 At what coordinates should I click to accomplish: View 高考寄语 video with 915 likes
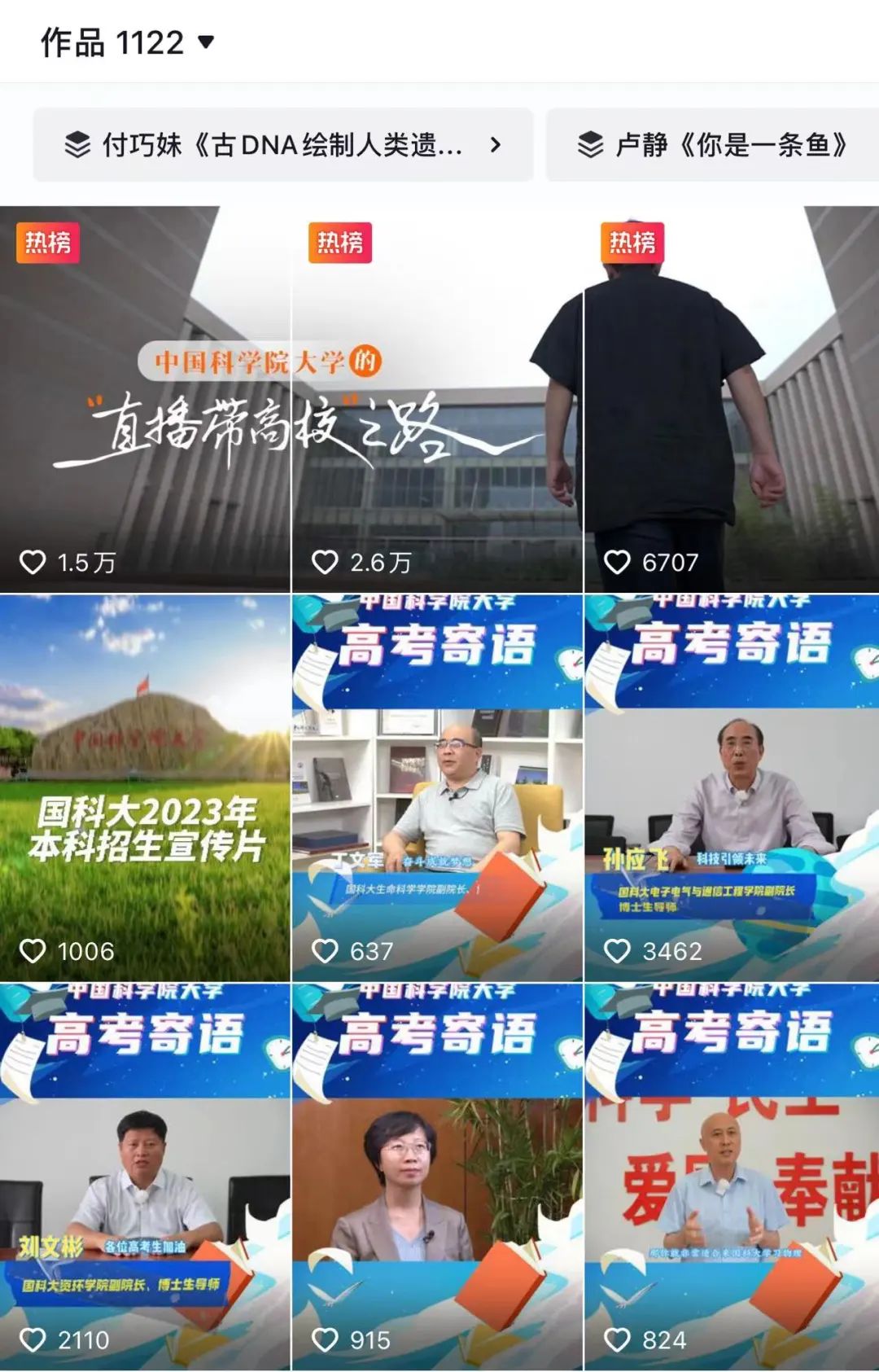point(437,1177)
